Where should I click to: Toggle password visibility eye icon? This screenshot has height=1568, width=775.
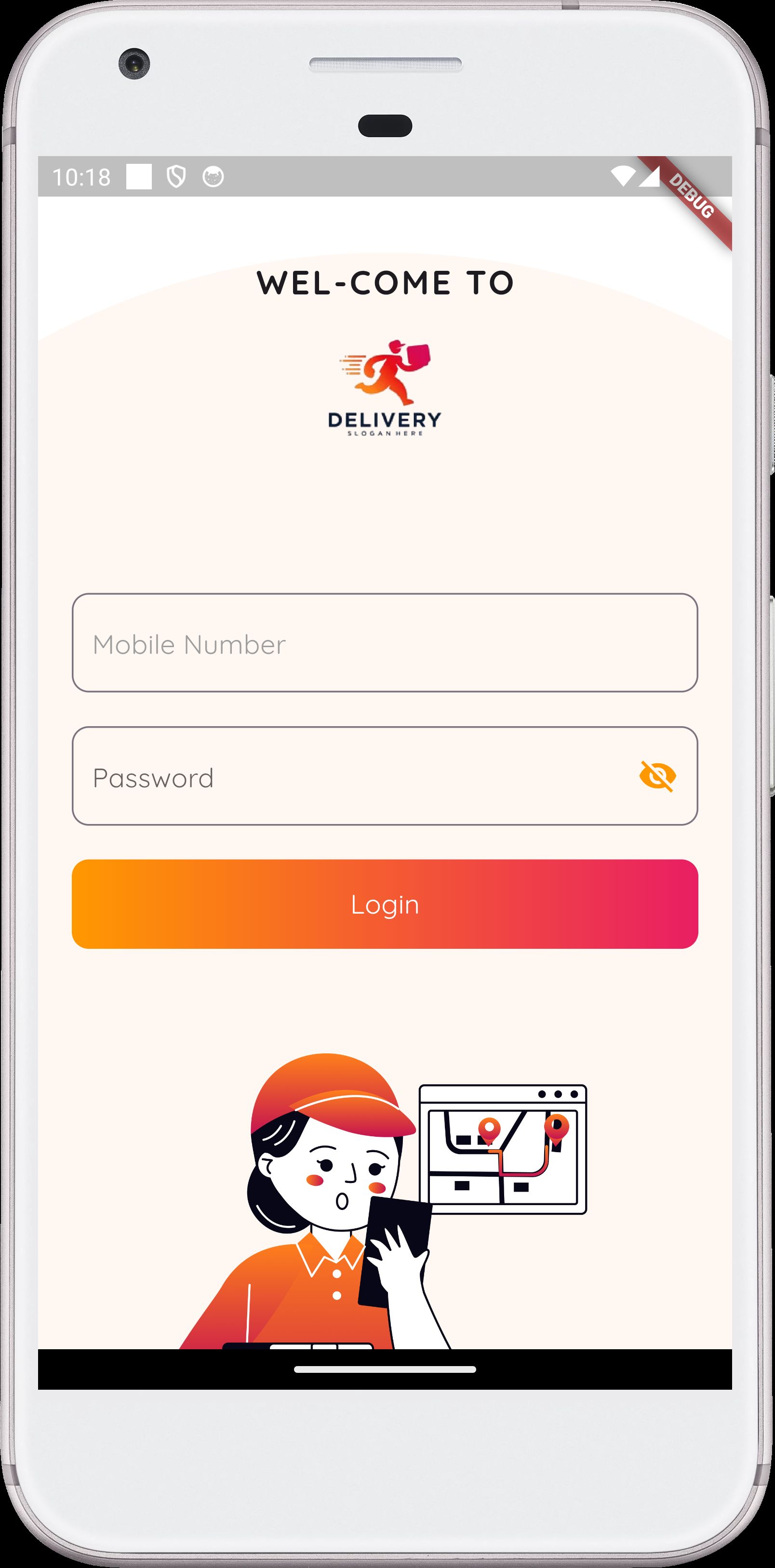point(657,776)
